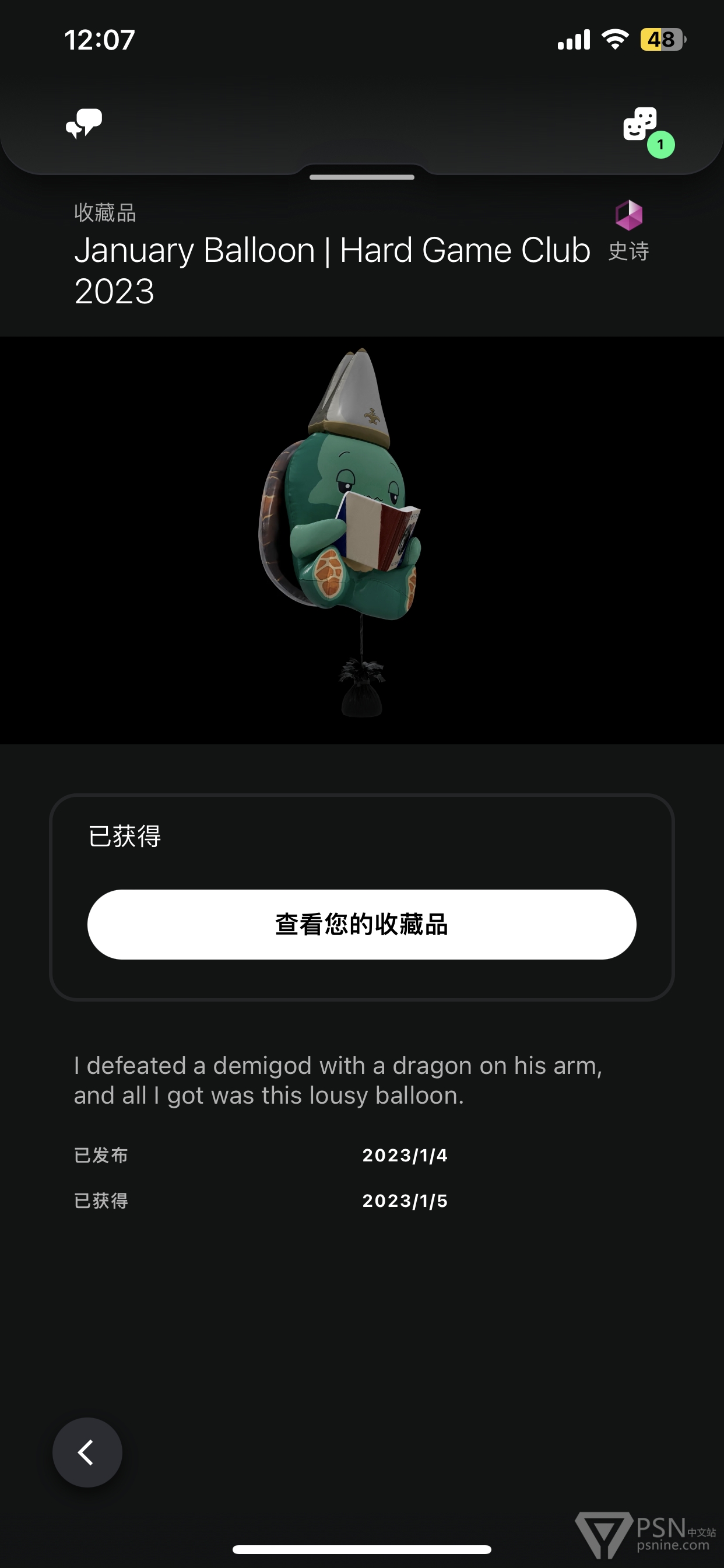724x1568 pixels.
Task: Open the masks icon with green badge
Action: coord(641,125)
